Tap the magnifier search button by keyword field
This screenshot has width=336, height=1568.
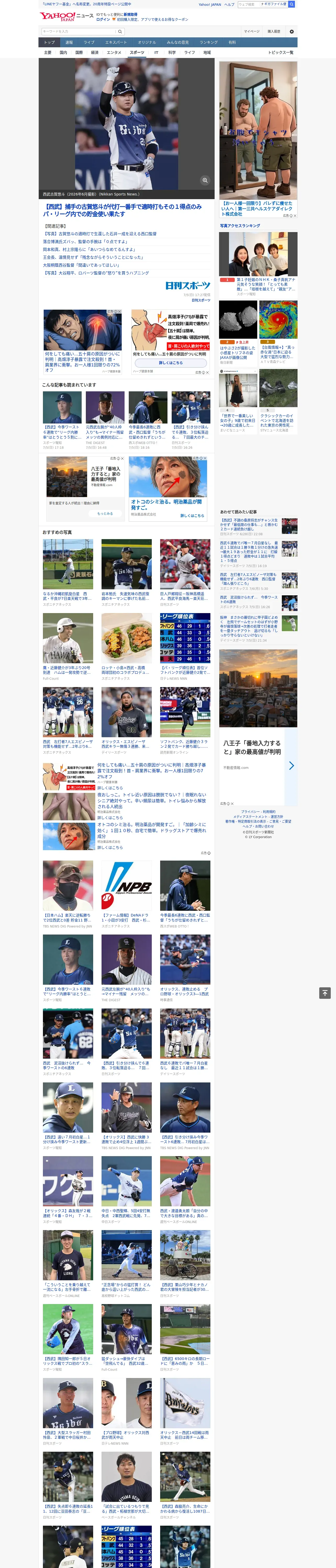pos(120,31)
